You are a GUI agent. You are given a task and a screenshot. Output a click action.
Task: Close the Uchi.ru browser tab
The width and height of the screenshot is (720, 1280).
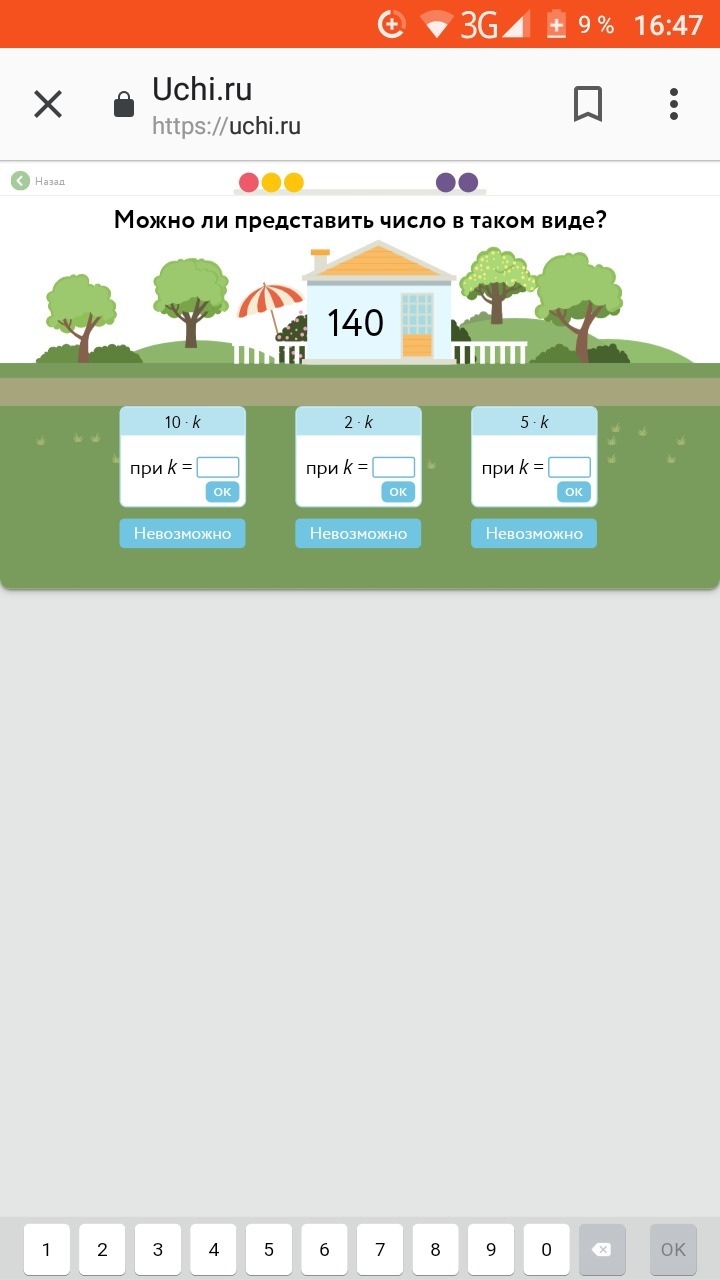[x=48, y=104]
